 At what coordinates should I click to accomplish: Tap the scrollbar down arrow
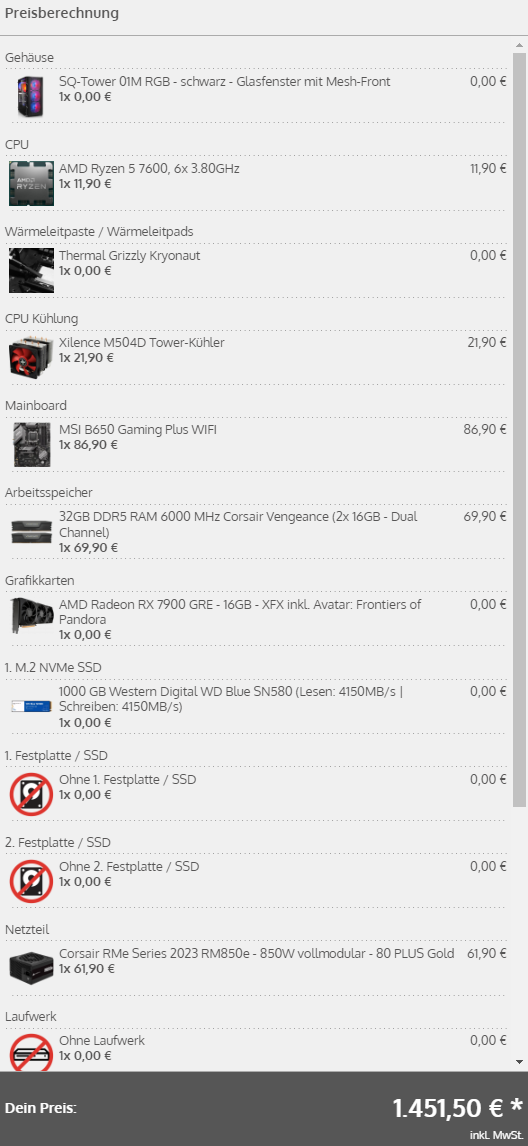point(519,1061)
